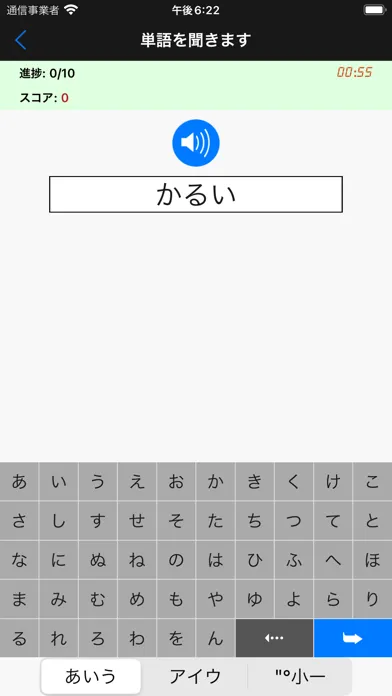The image size is (392, 696).
Task: Hit the す key on the keyboard
Action: coord(98,521)
